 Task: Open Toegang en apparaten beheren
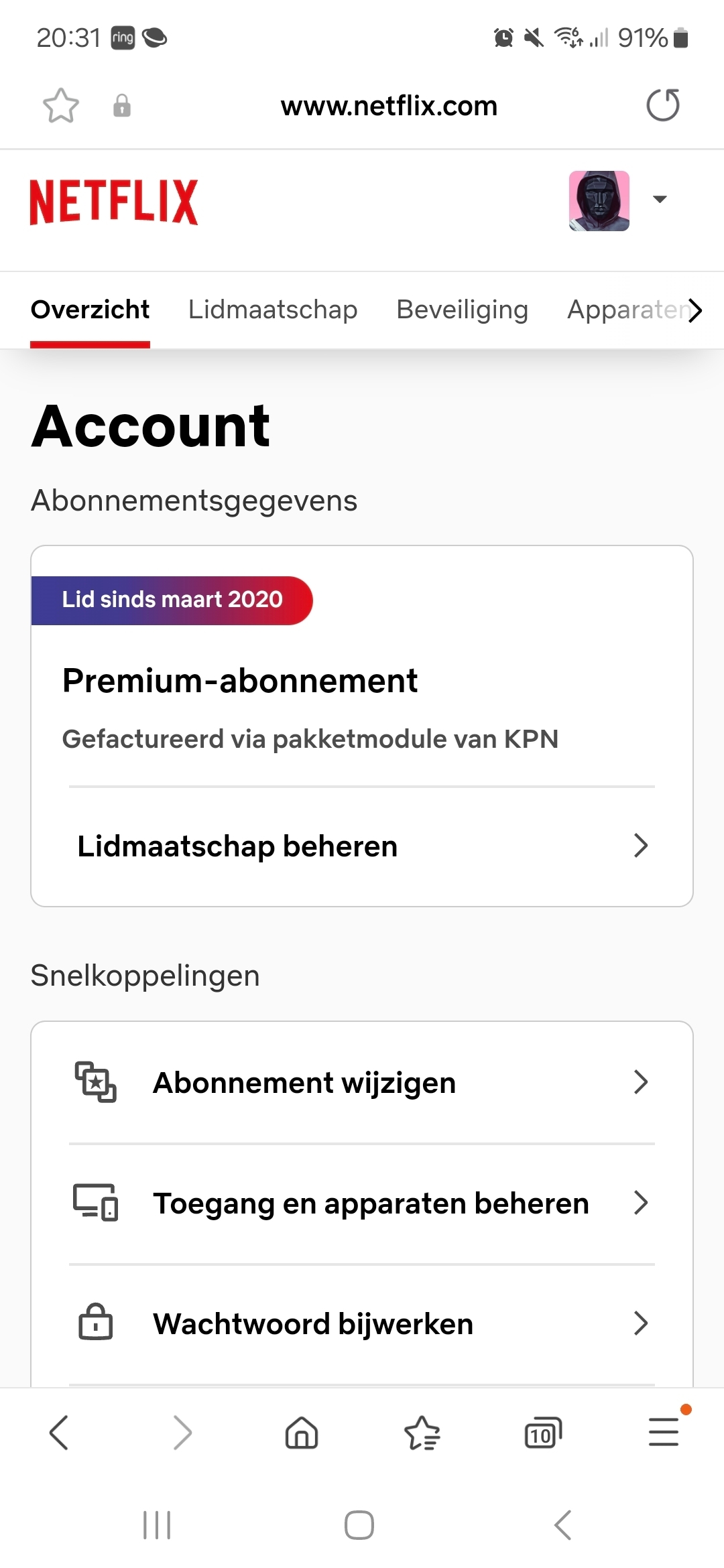click(362, 1203)
